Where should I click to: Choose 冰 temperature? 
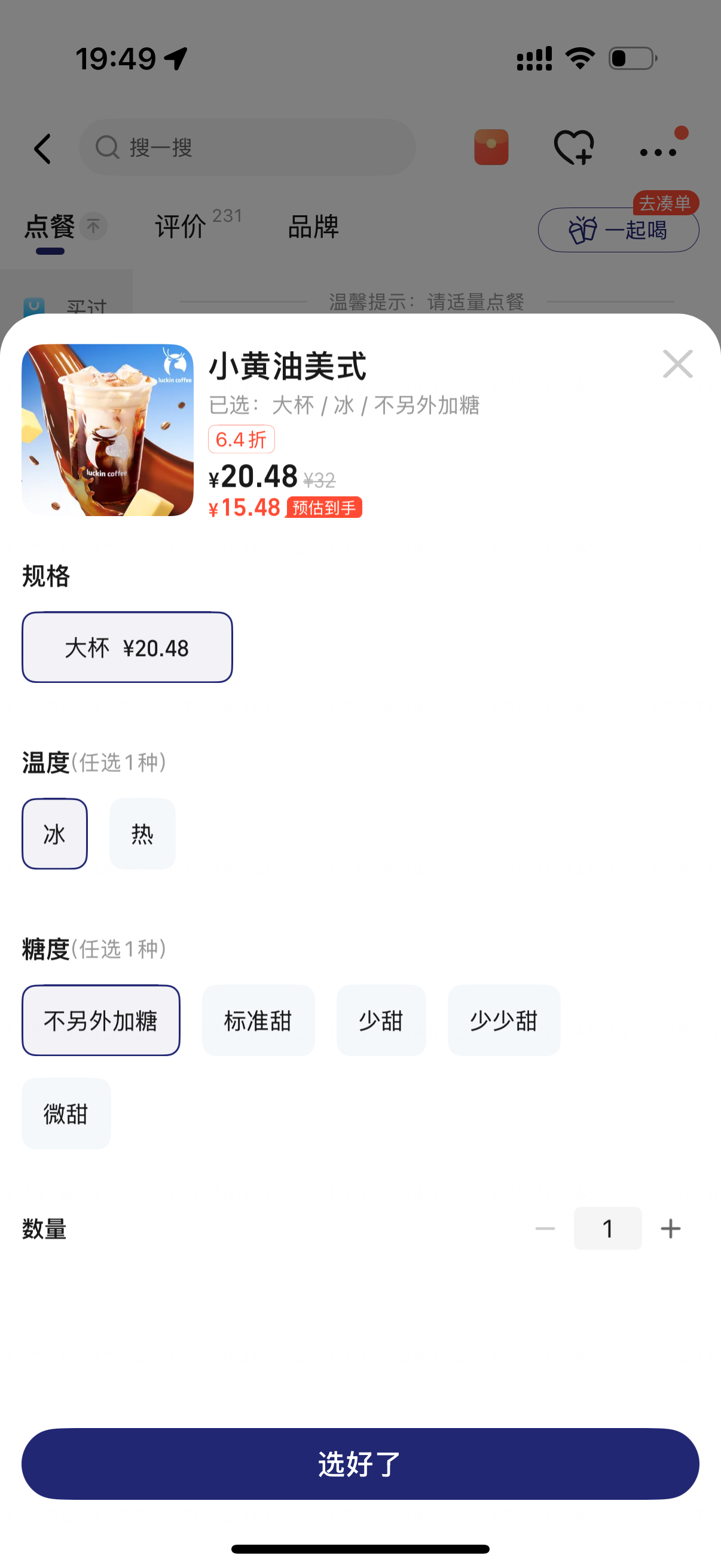pos(55,833)
